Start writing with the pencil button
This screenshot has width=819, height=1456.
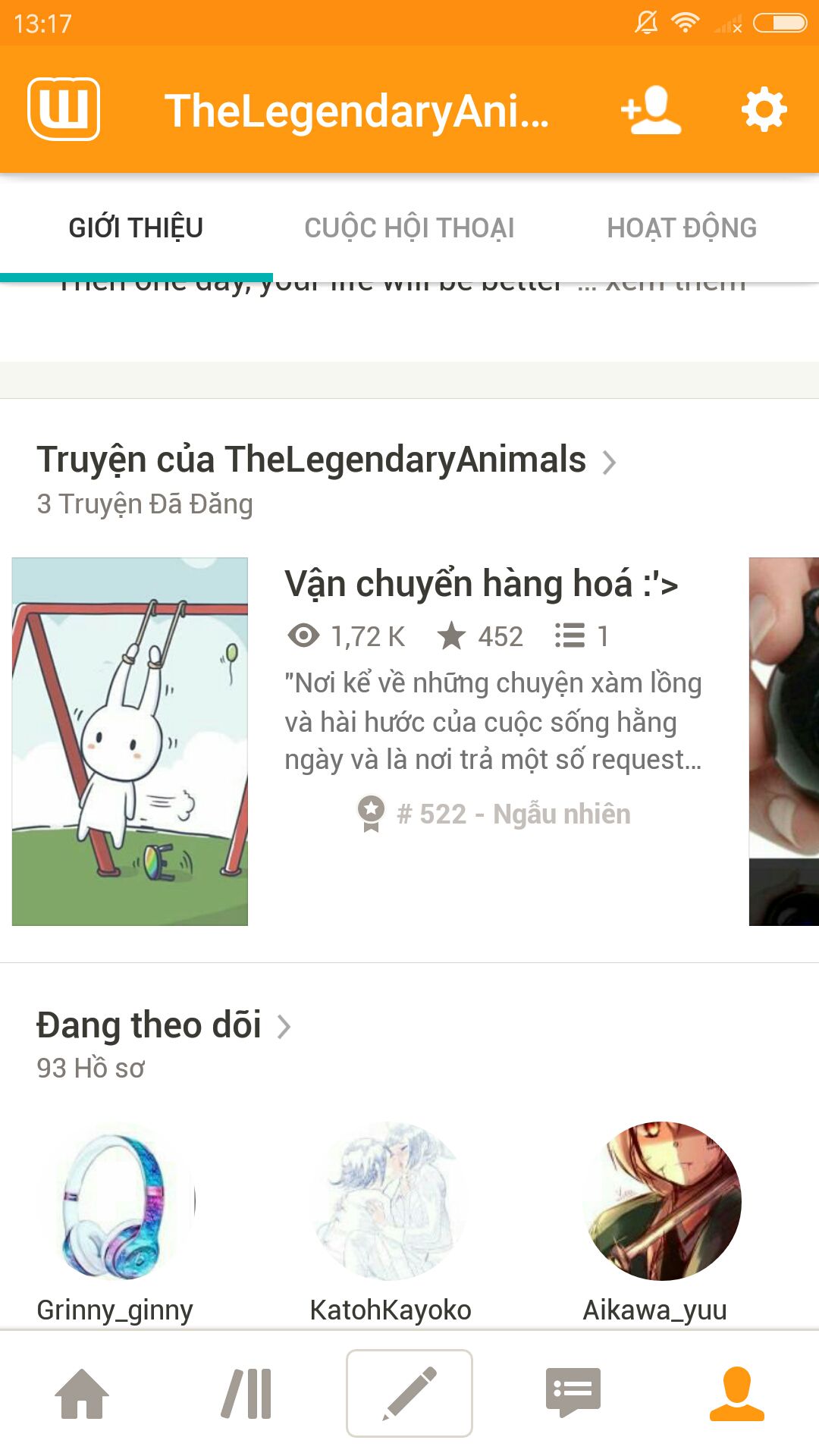point(409,1394)
